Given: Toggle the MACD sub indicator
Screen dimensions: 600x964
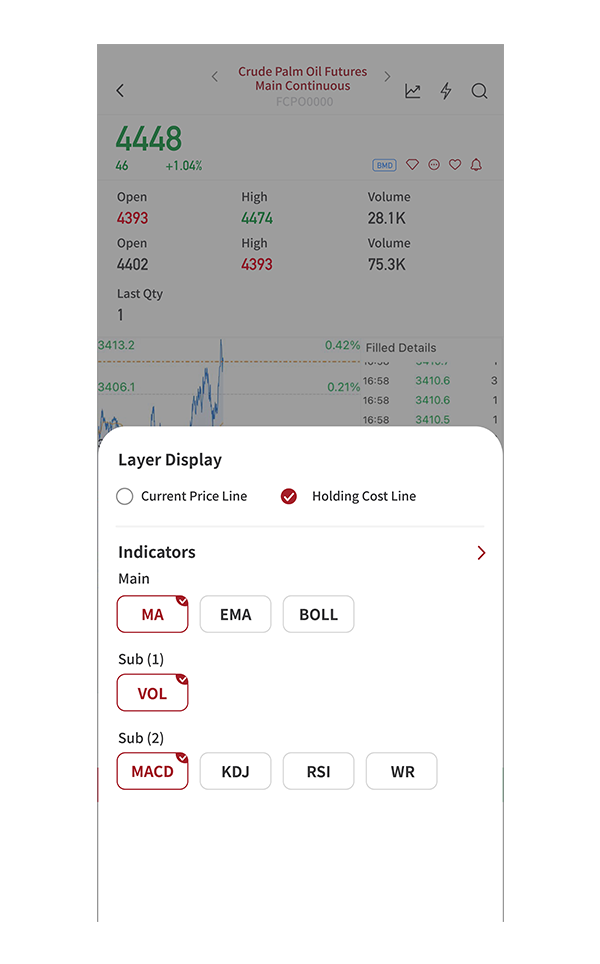Looking at the screenshot, I should (x=152, y=771).
